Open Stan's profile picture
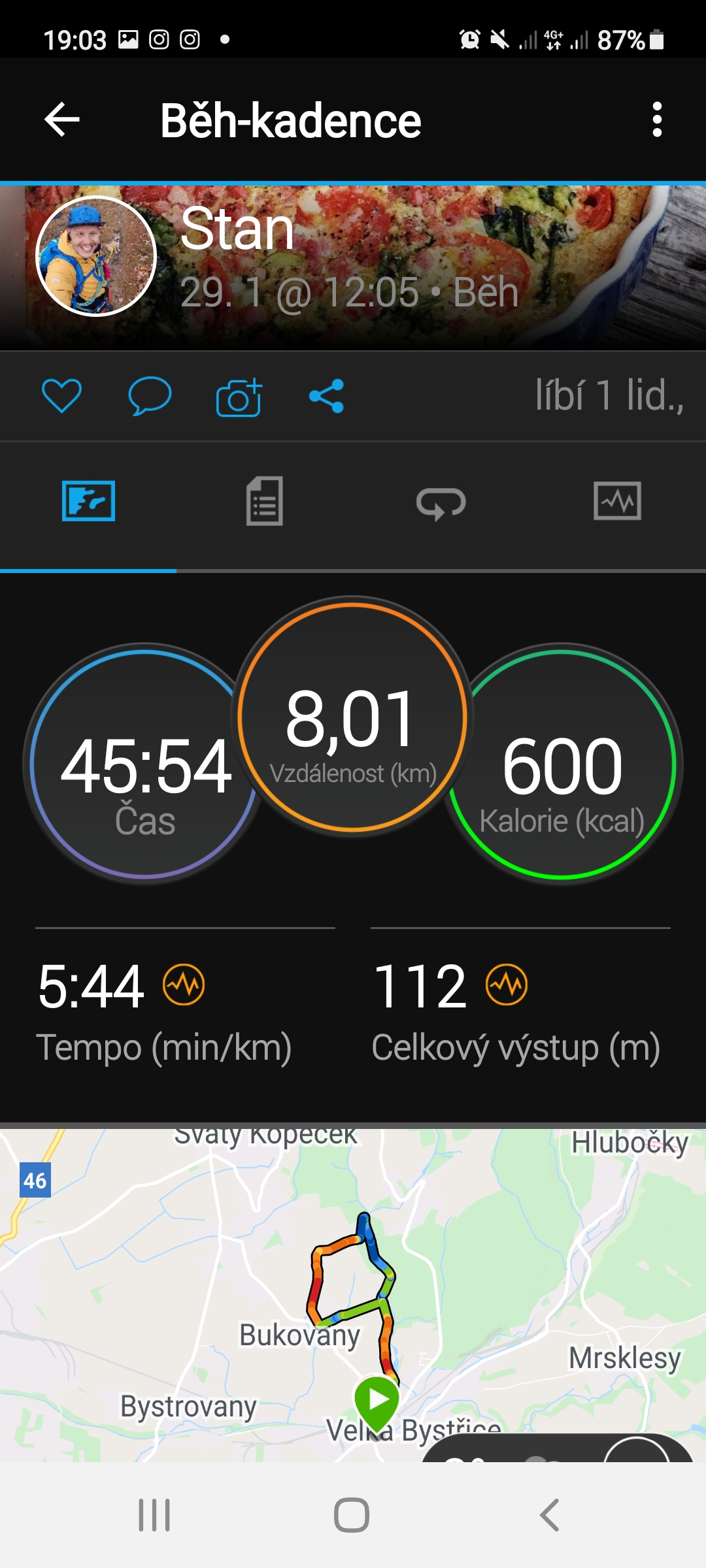 click(96, 256)
